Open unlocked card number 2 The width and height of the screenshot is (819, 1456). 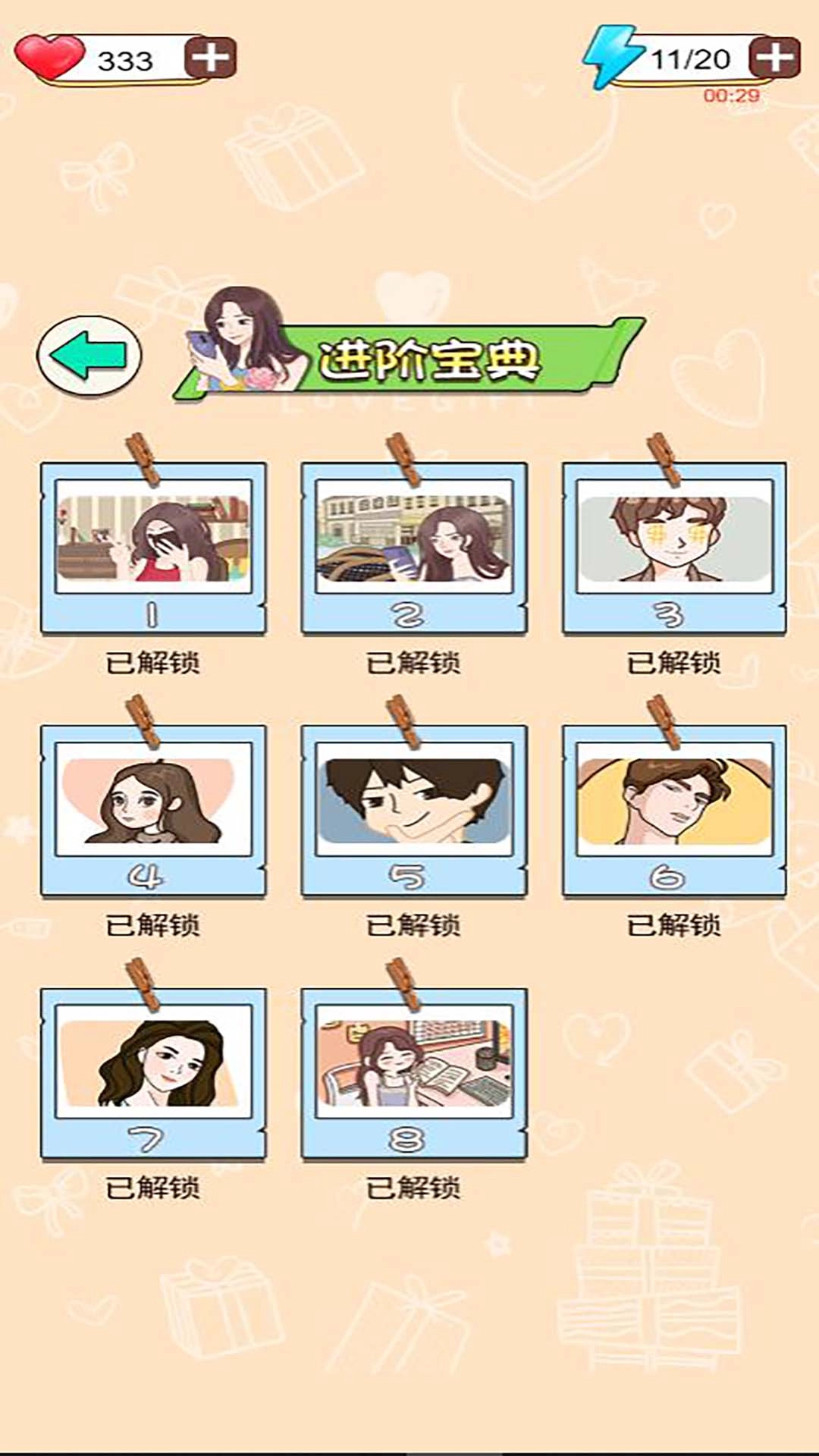tap(414, 548)
